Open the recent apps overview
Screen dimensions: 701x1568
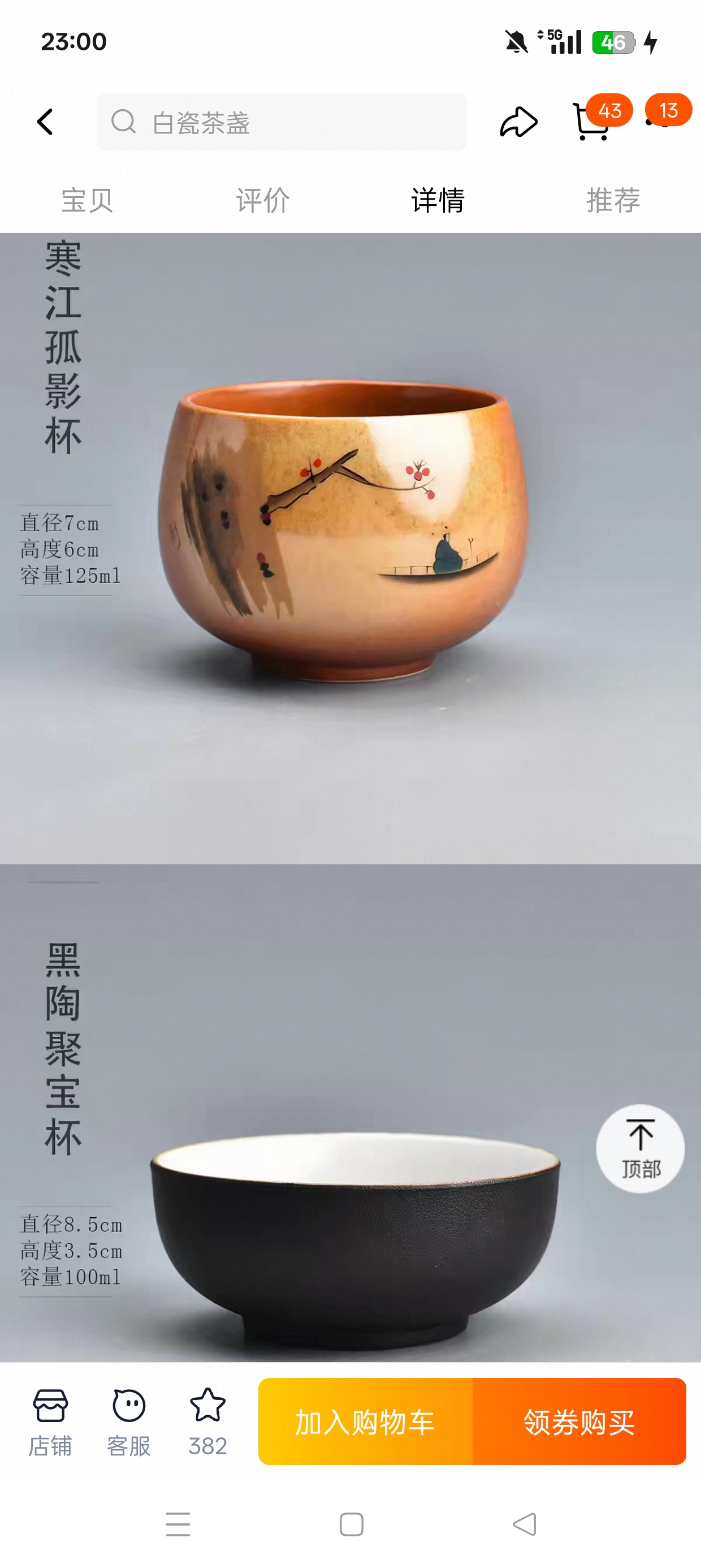coord(178,1524)
